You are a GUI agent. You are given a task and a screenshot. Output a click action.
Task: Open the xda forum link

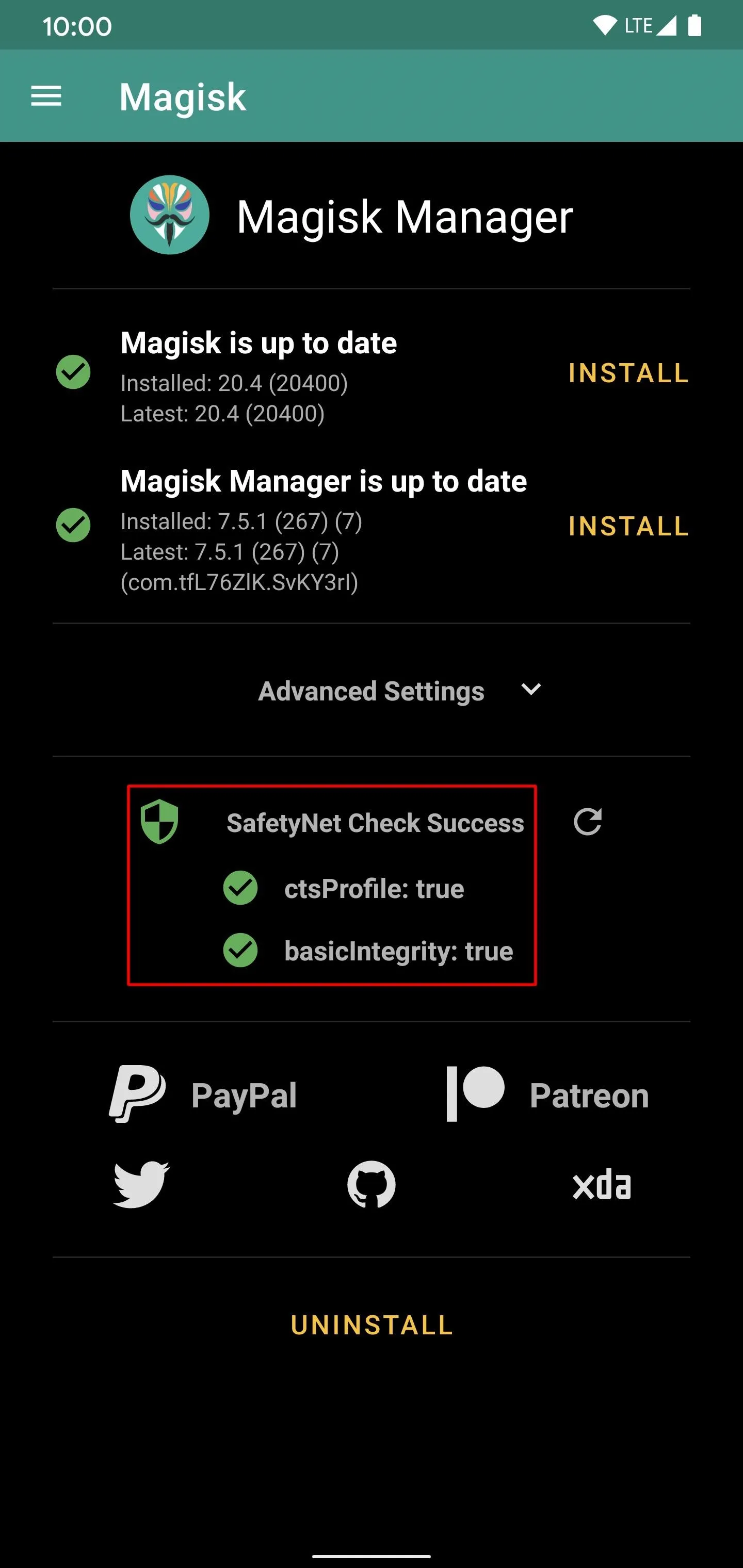(601, 1185)
